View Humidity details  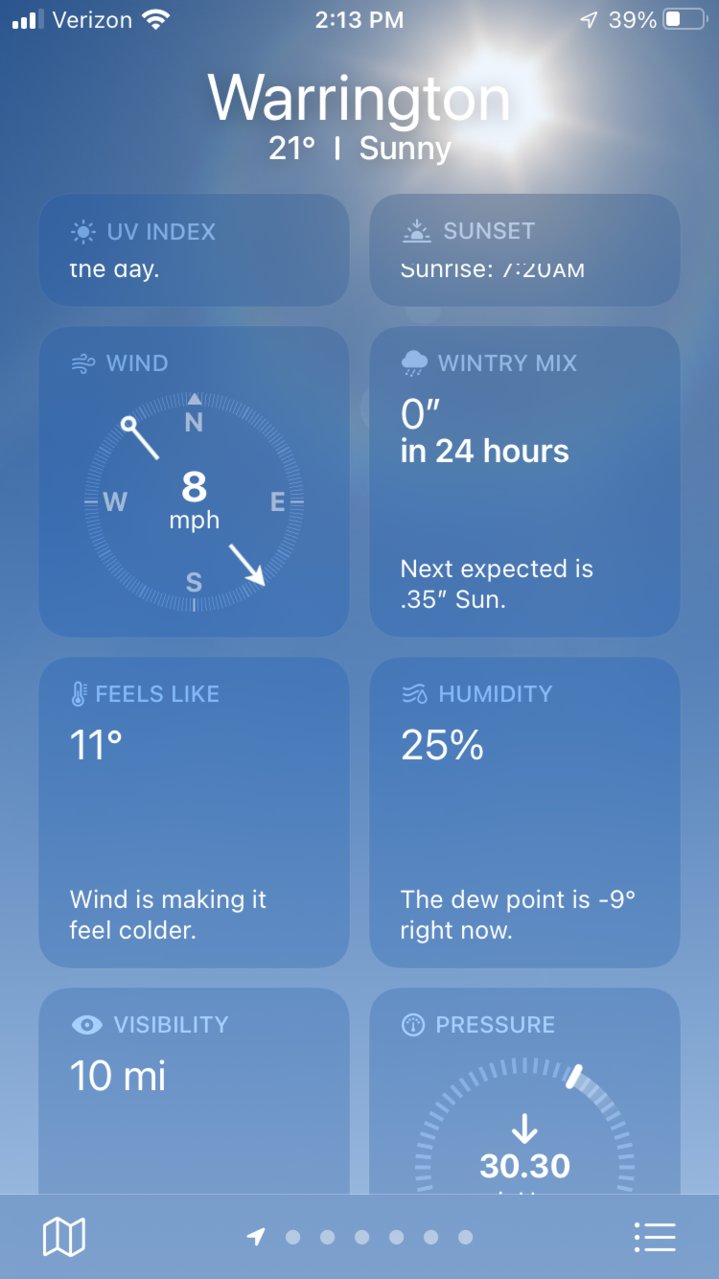(525, 812)
